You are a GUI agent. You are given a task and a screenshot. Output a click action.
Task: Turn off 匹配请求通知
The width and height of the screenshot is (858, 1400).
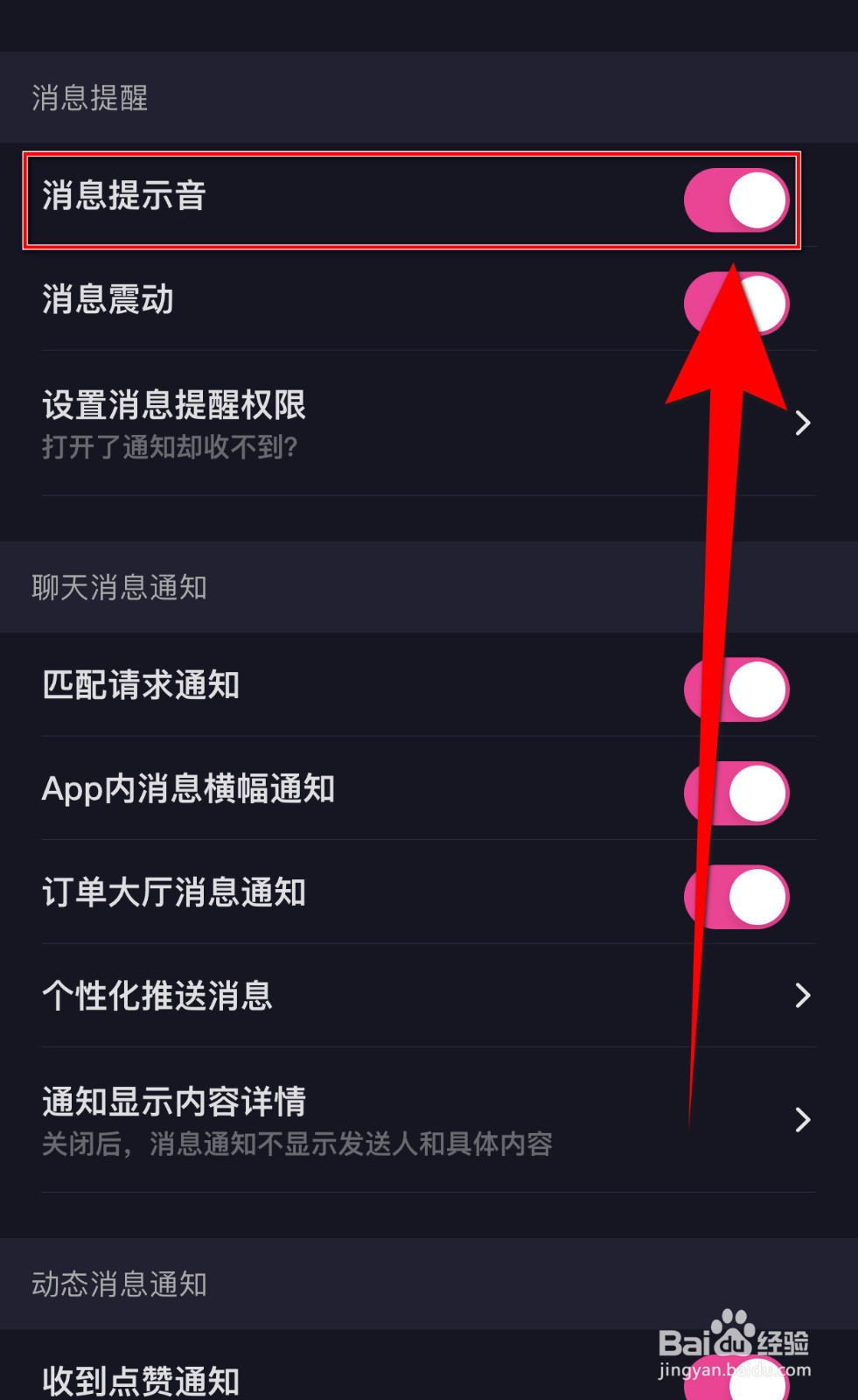[x=737, y=689]
